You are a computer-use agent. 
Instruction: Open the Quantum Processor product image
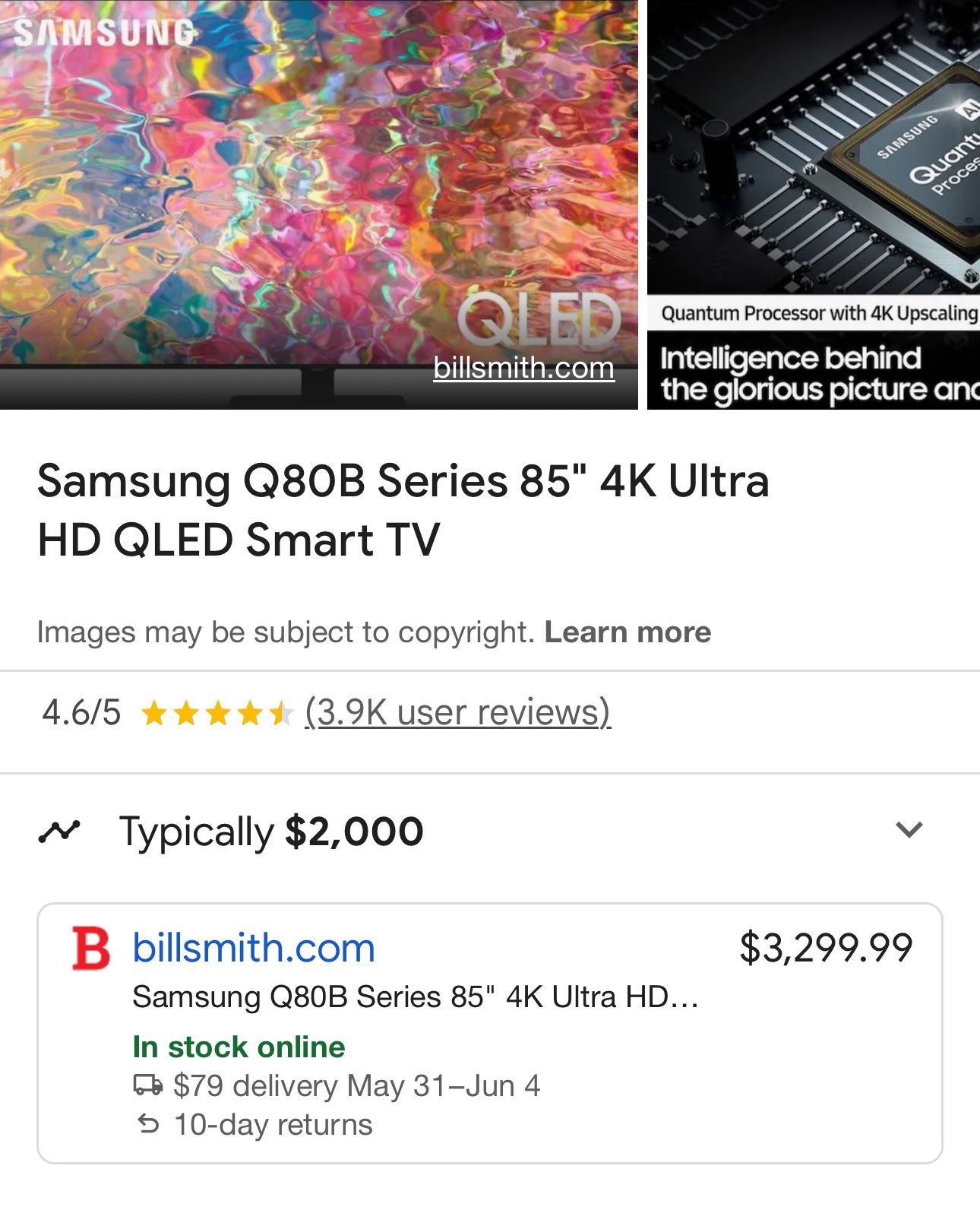click(814, 204)
